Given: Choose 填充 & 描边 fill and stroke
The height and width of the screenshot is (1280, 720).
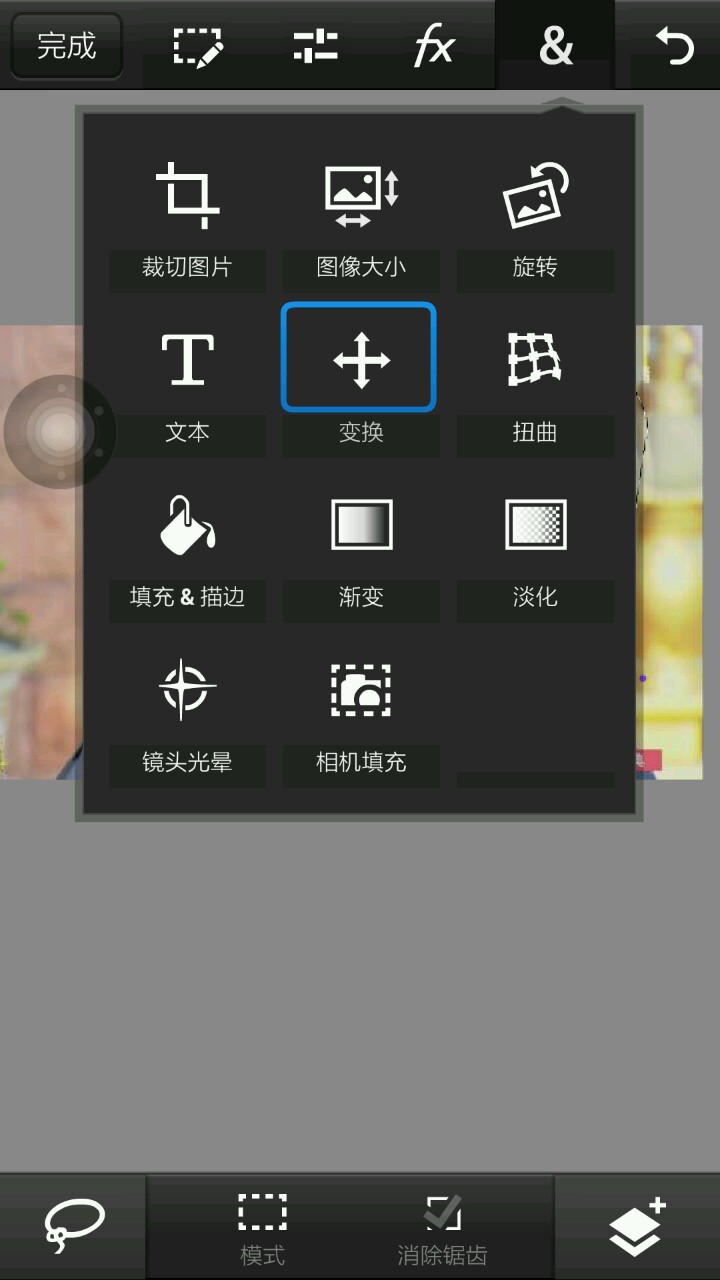Looking at the screenshot, I should 187,544.
